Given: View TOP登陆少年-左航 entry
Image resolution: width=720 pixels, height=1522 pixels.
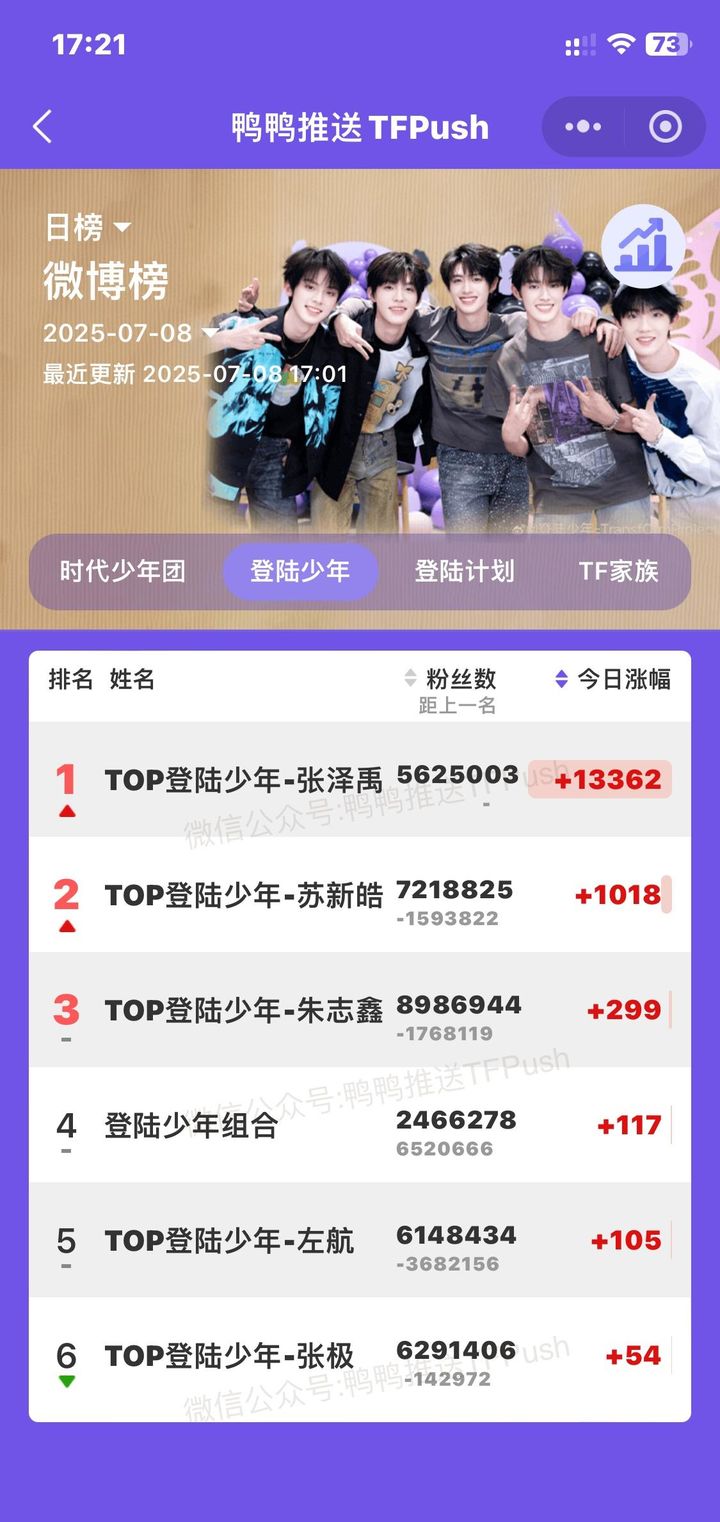Looking at the screenshot, I should 229,1241.
